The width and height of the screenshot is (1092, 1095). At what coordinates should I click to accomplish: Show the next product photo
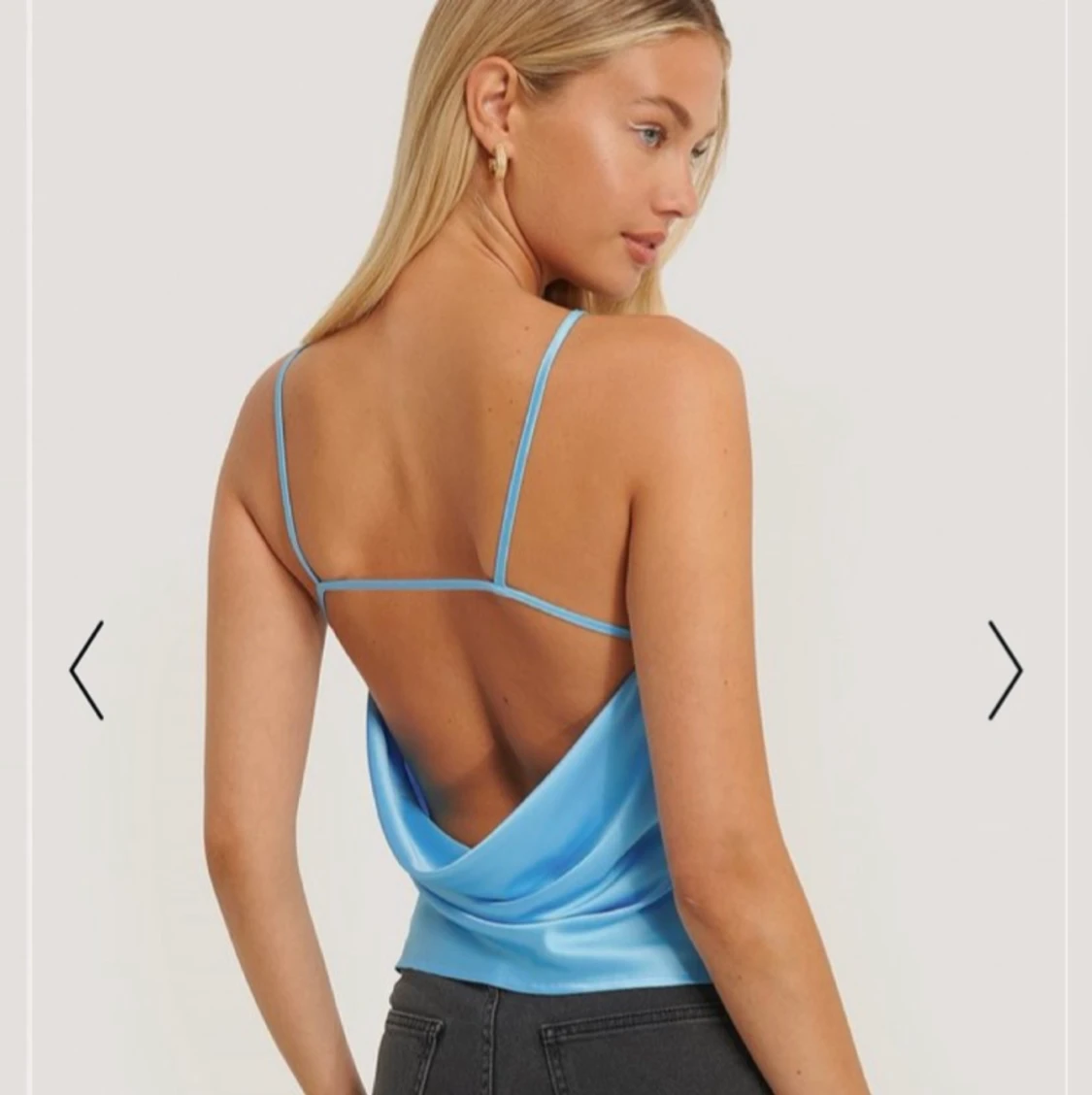1006,671
